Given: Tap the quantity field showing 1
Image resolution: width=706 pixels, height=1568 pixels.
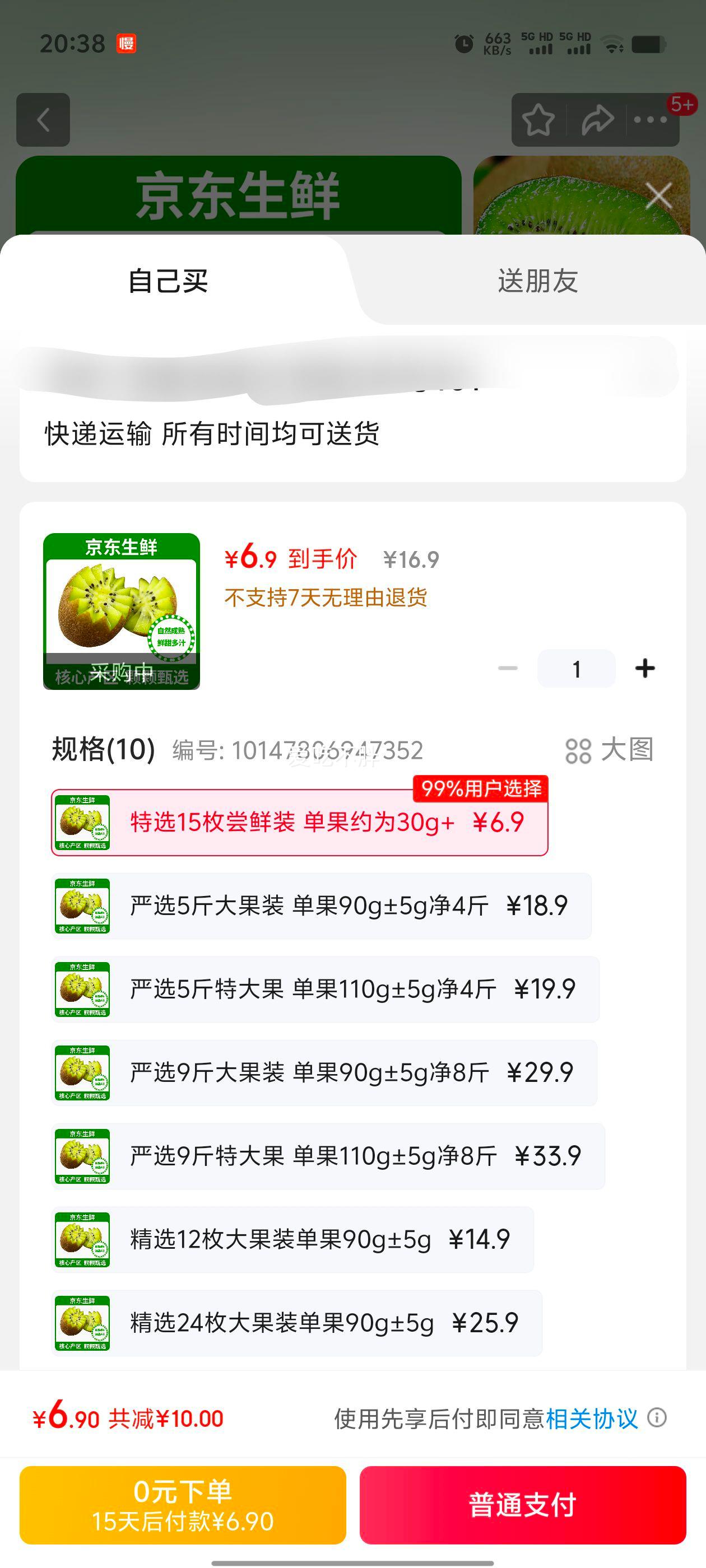Looking at the screenshot, I should (576, 669).
